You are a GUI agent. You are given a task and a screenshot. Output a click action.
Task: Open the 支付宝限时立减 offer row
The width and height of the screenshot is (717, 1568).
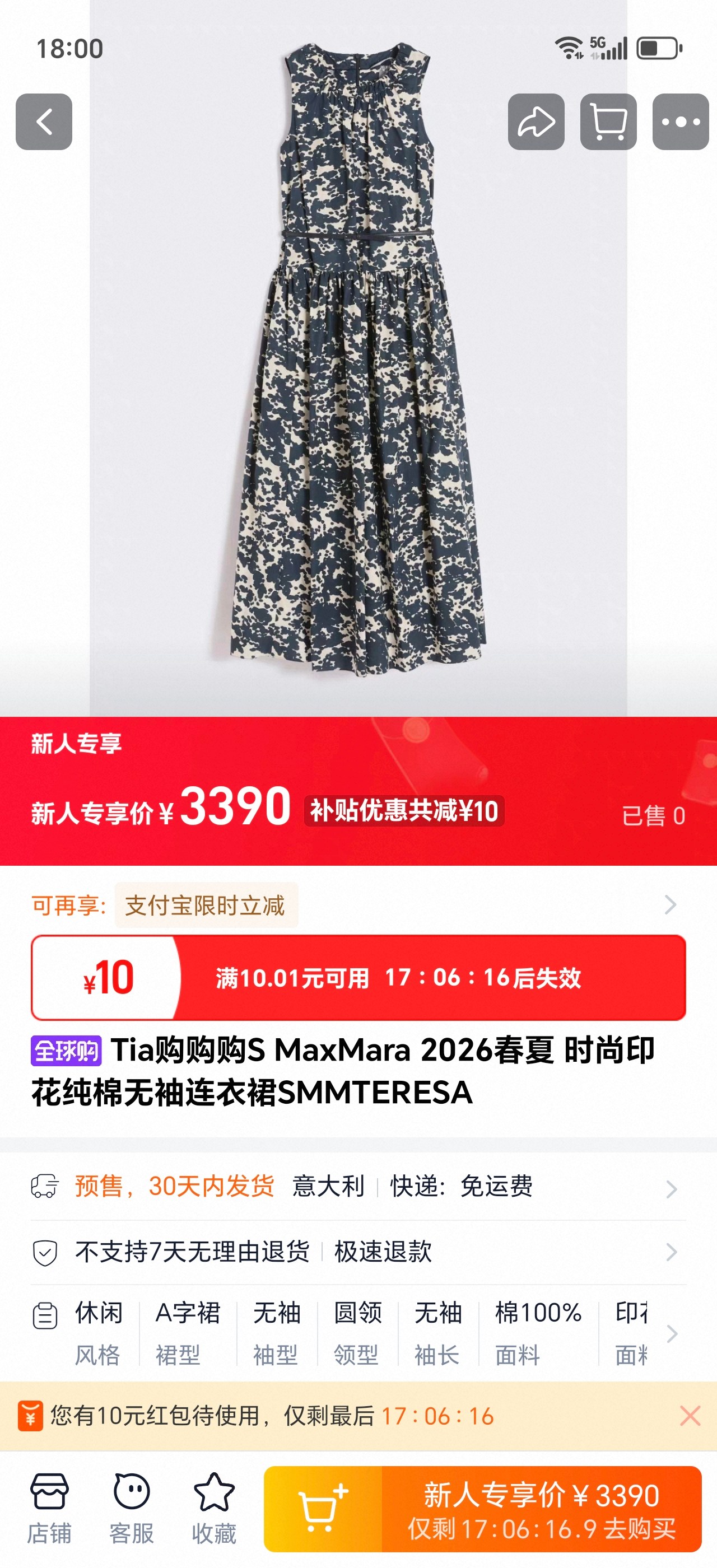coord(358,905)
